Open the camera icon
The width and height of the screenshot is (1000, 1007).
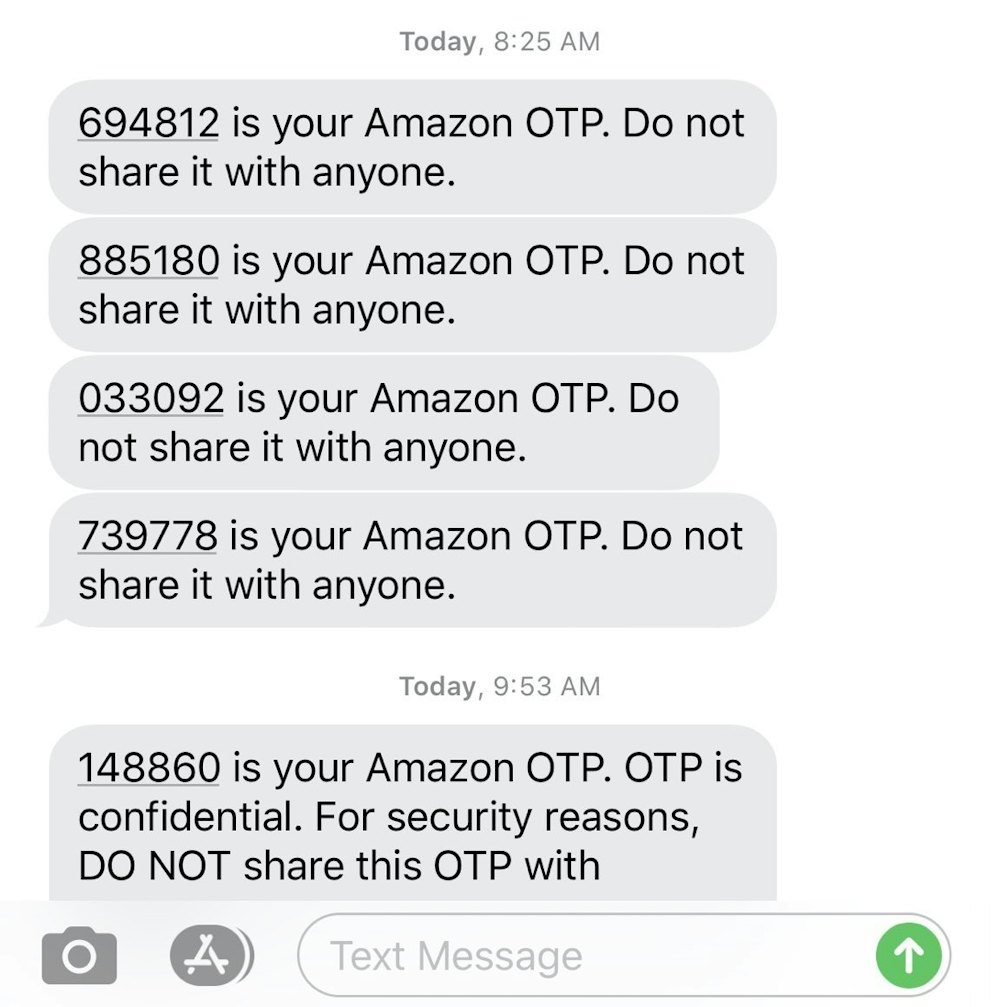(x=79, y=957)
